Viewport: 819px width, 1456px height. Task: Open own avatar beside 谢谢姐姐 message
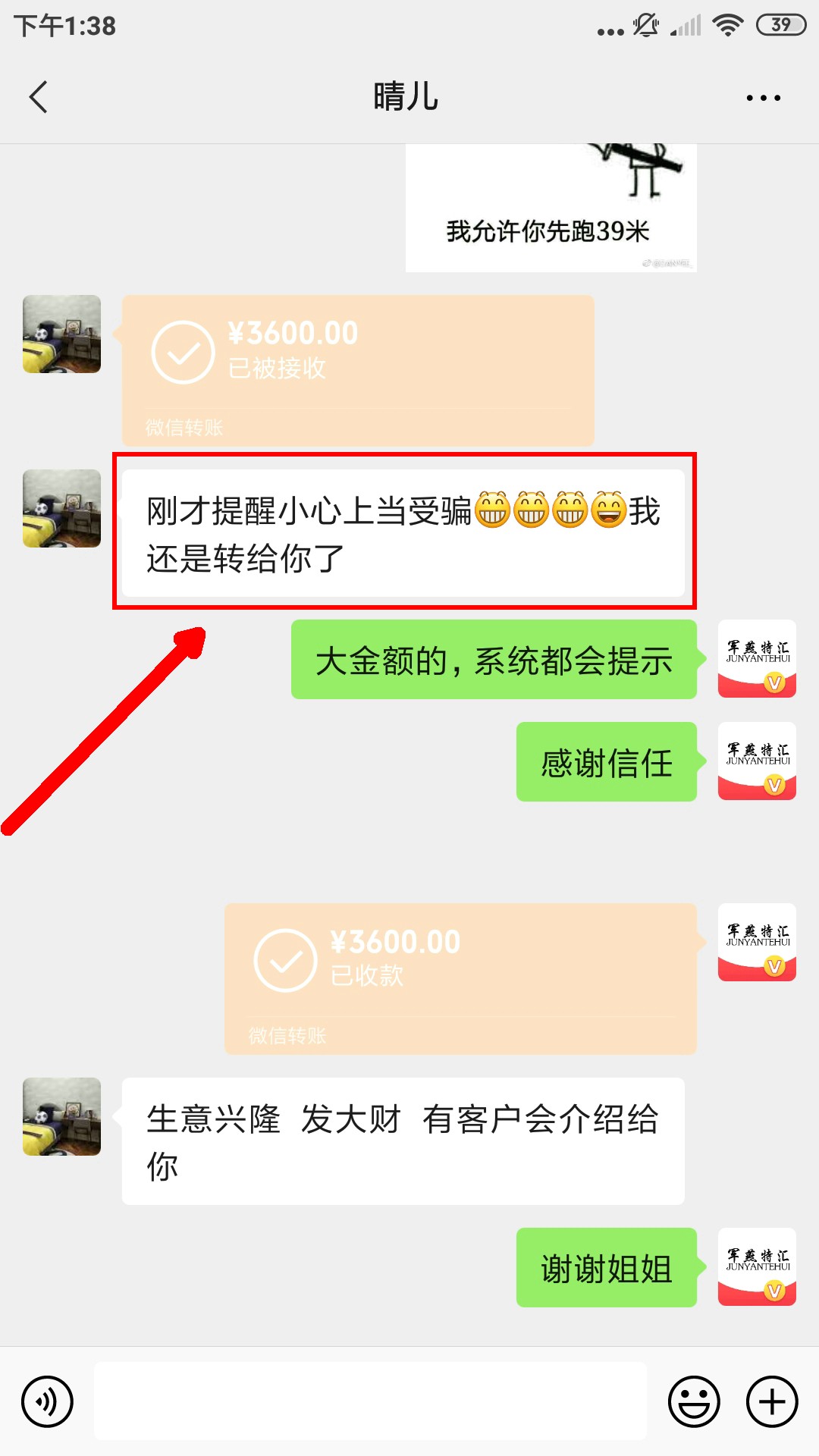pos(756,1266)
